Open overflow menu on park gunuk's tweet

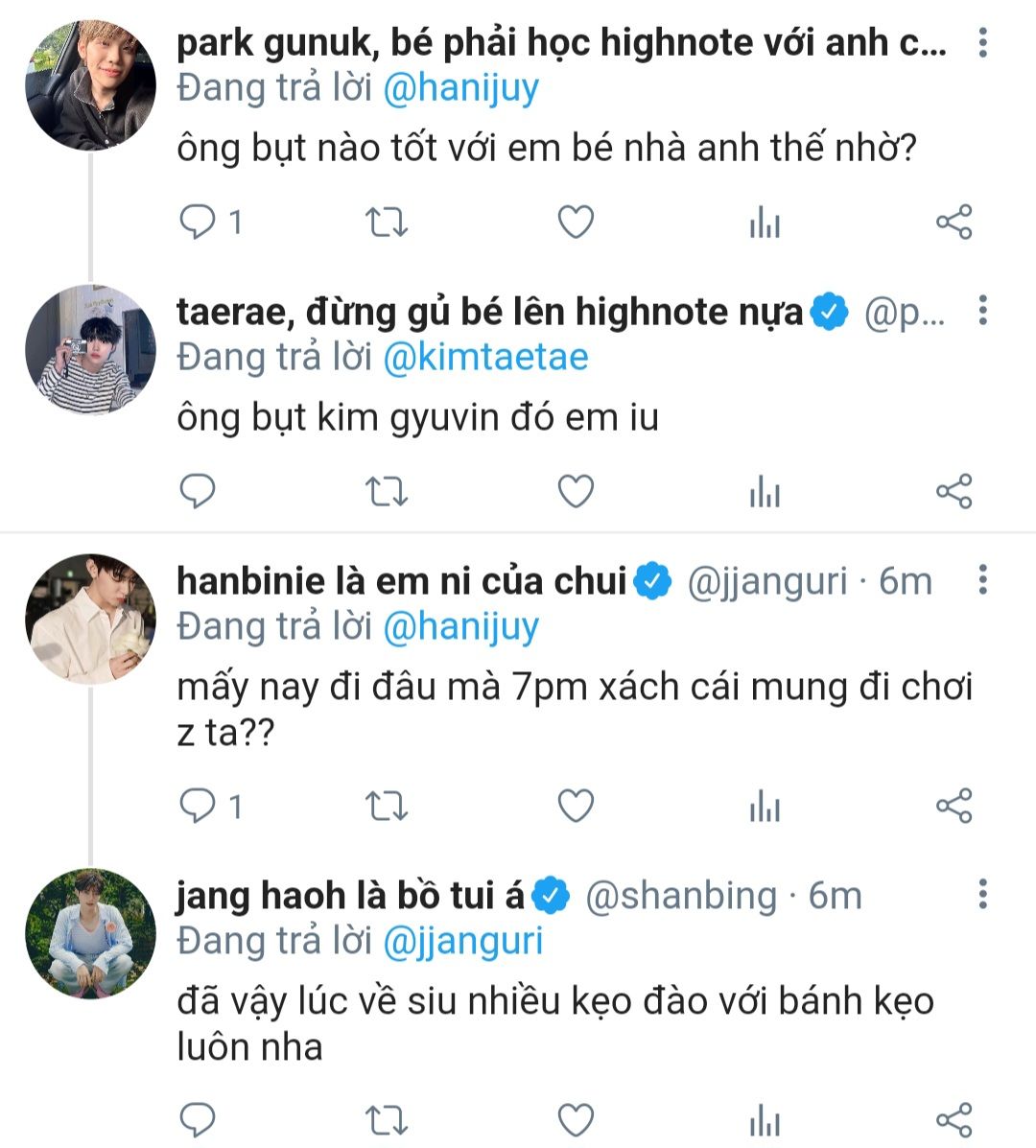click(982, 43)
